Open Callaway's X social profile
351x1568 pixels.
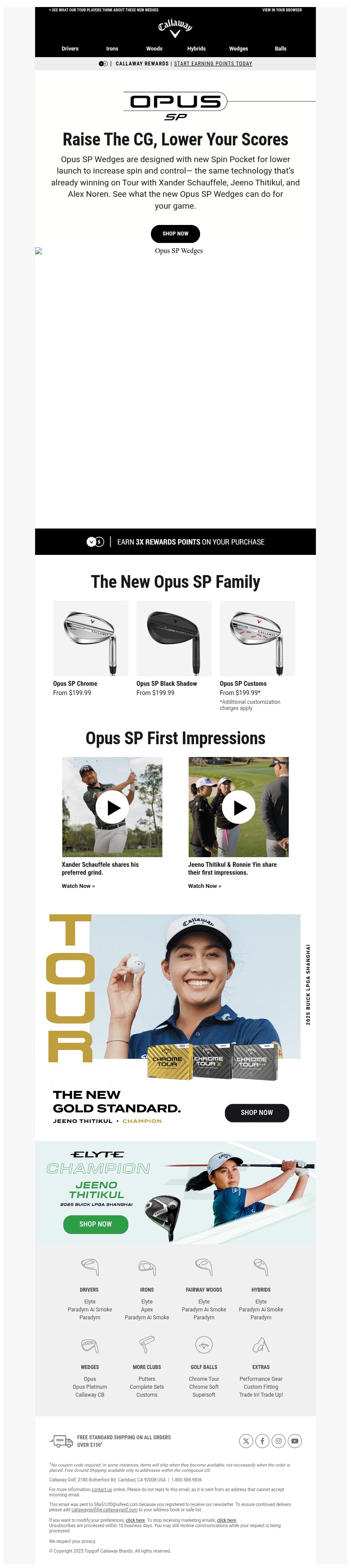246,1441
